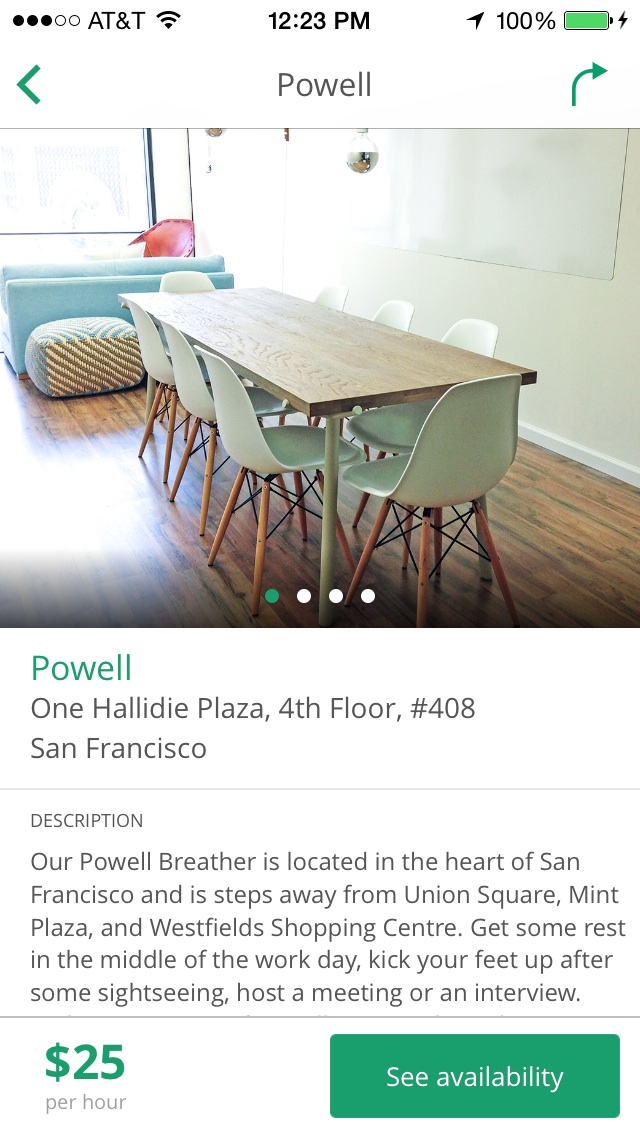
Task: Jump to the second photo dot
Action: click(304, 596)
